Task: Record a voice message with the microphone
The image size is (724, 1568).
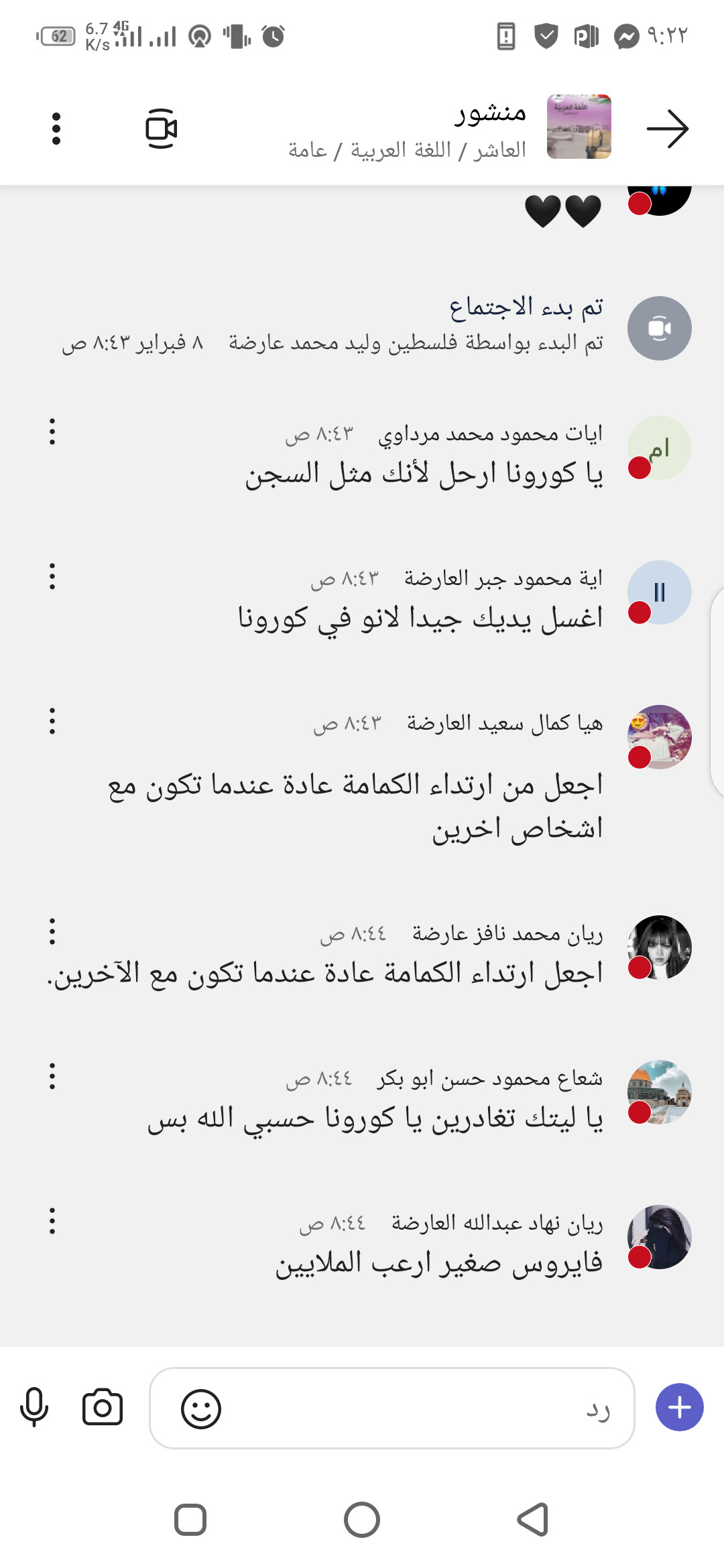Action: pos(34,1407)
